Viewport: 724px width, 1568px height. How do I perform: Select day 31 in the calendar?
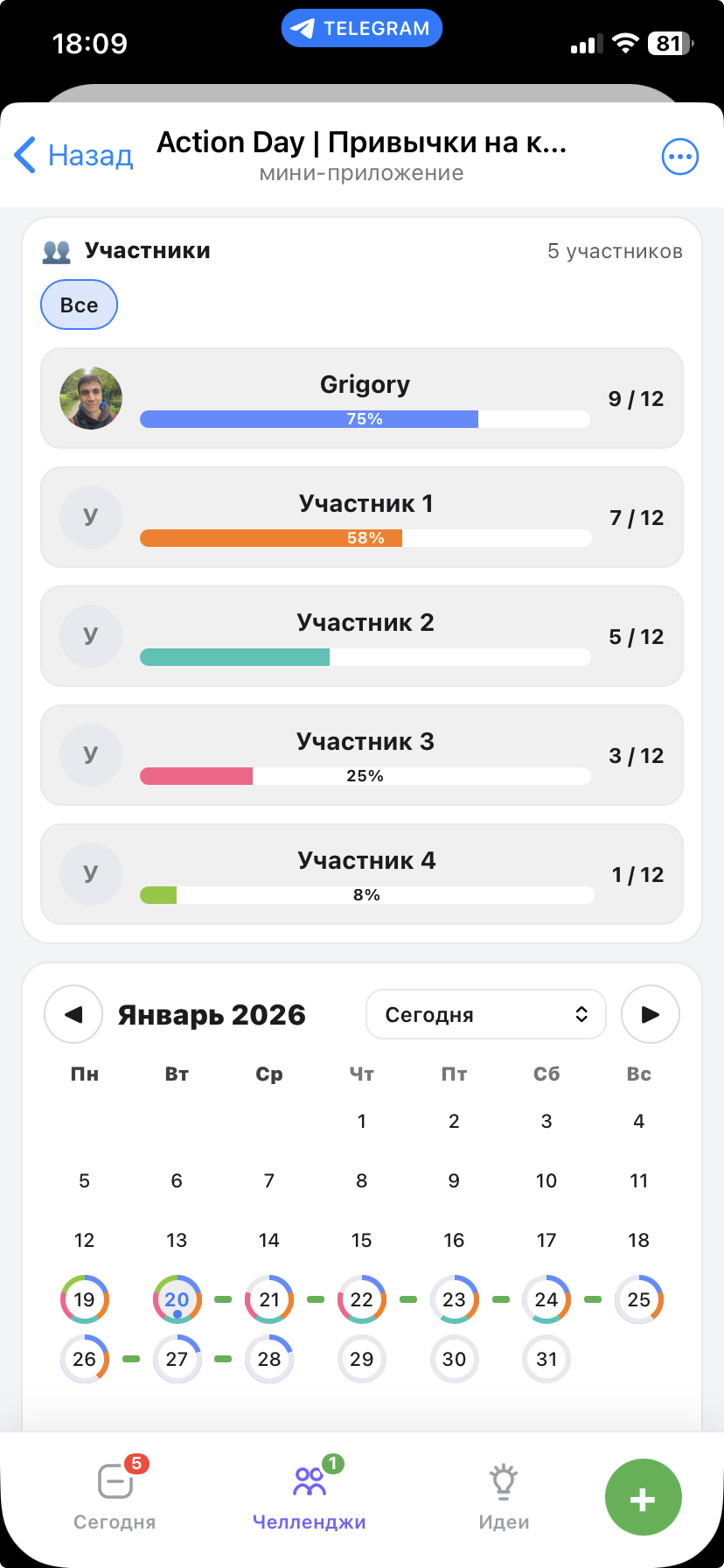pos(546,1359)
